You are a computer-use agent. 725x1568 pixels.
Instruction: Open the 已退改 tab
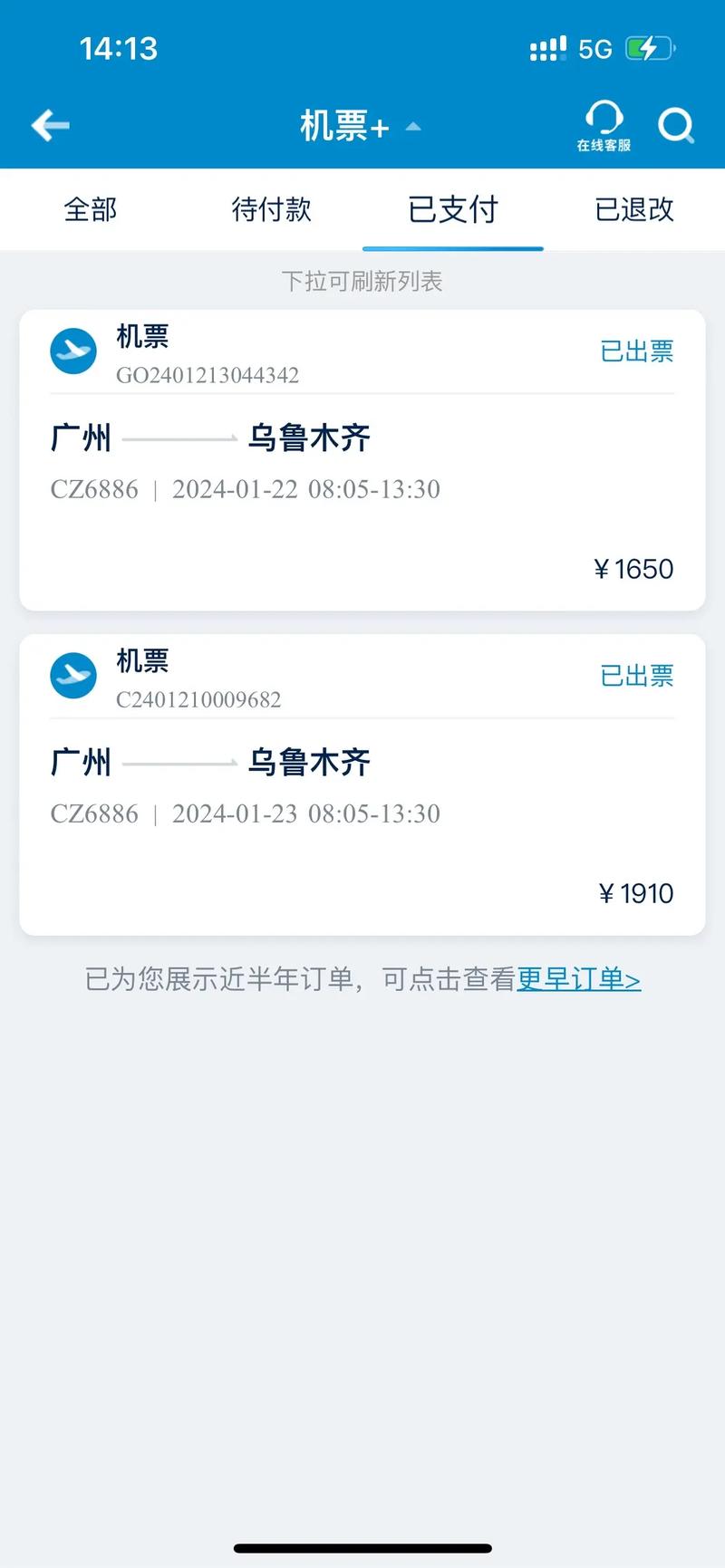(x=633, y=209)
